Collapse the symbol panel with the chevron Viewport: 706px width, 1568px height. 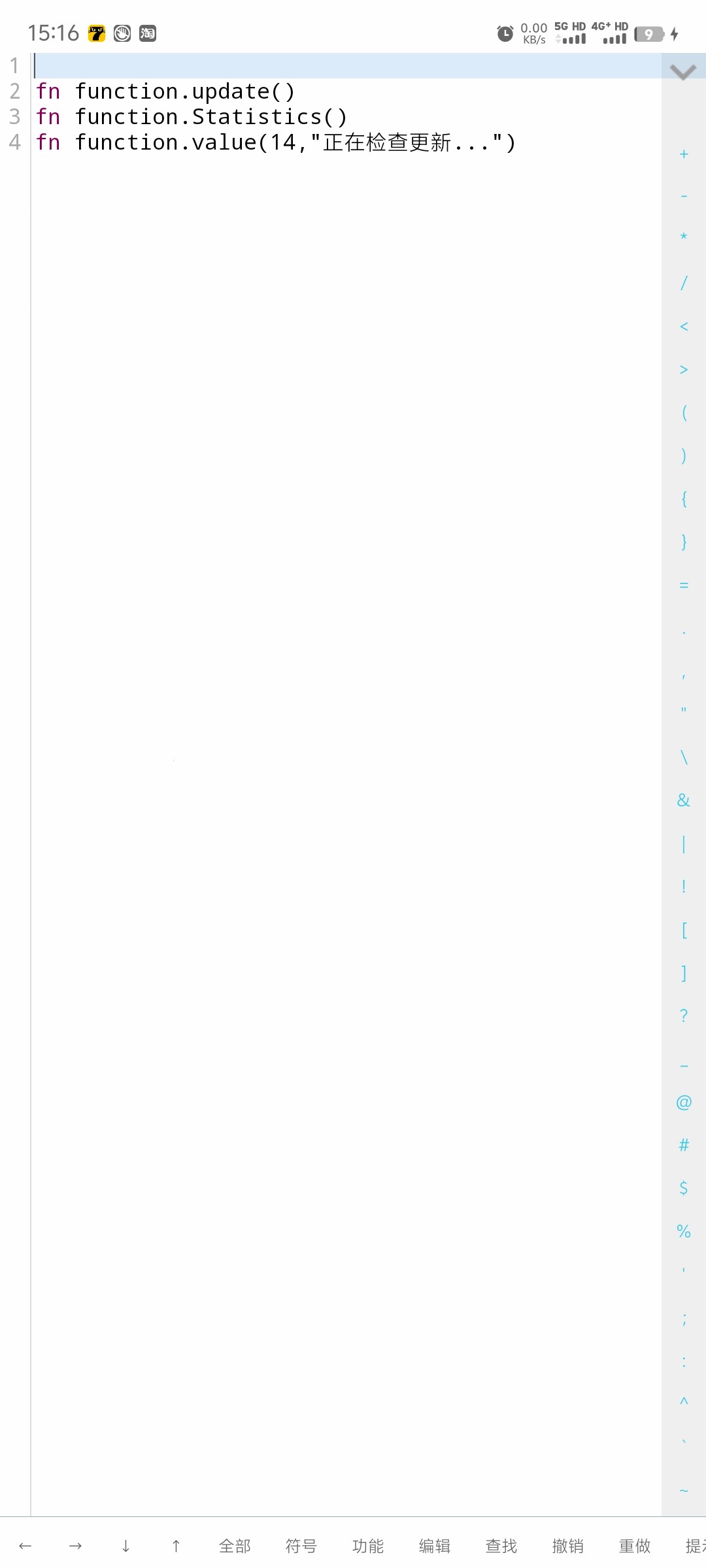pos(683,72)
